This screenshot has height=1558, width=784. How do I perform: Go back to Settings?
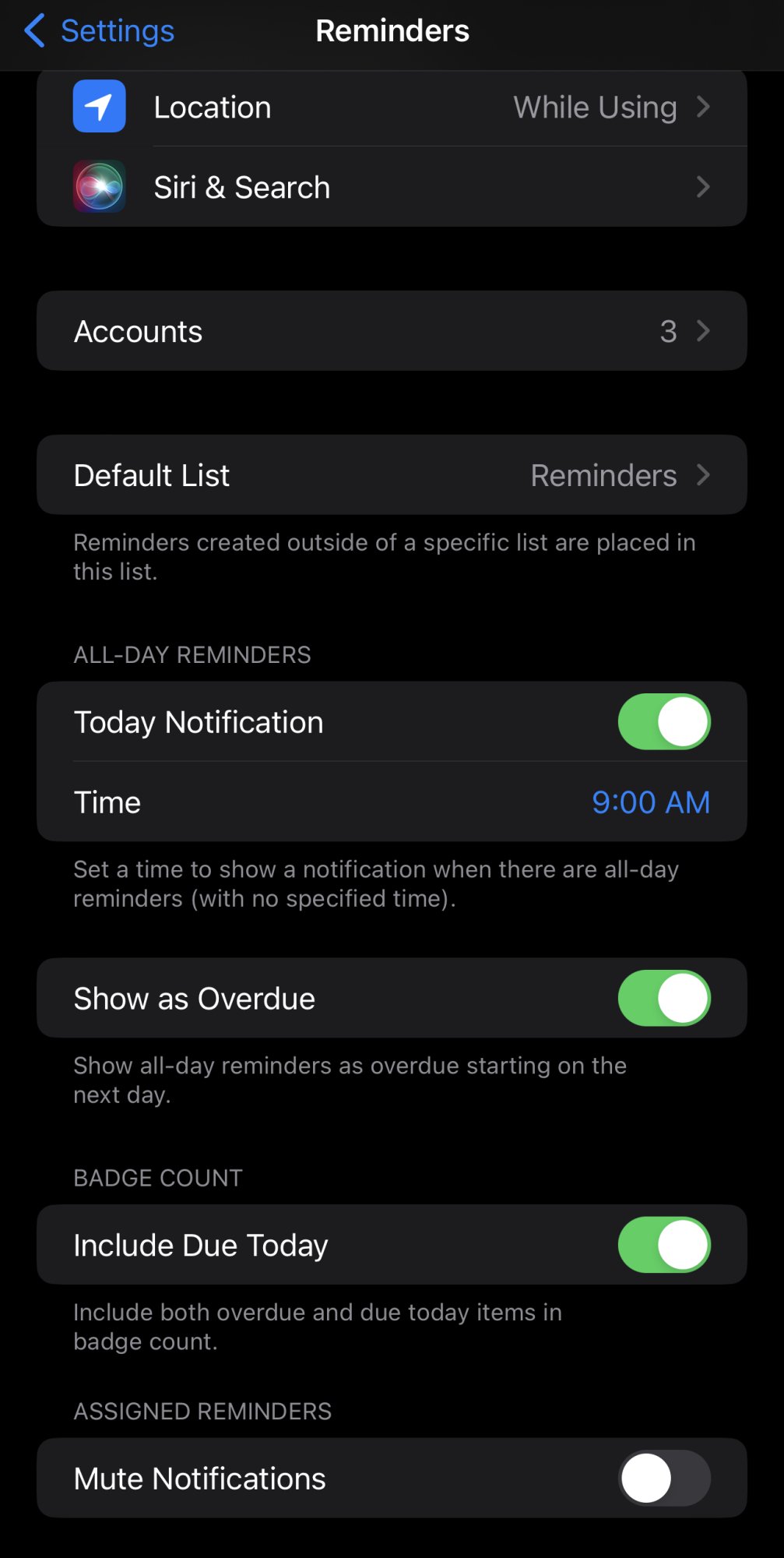[99, 31]
